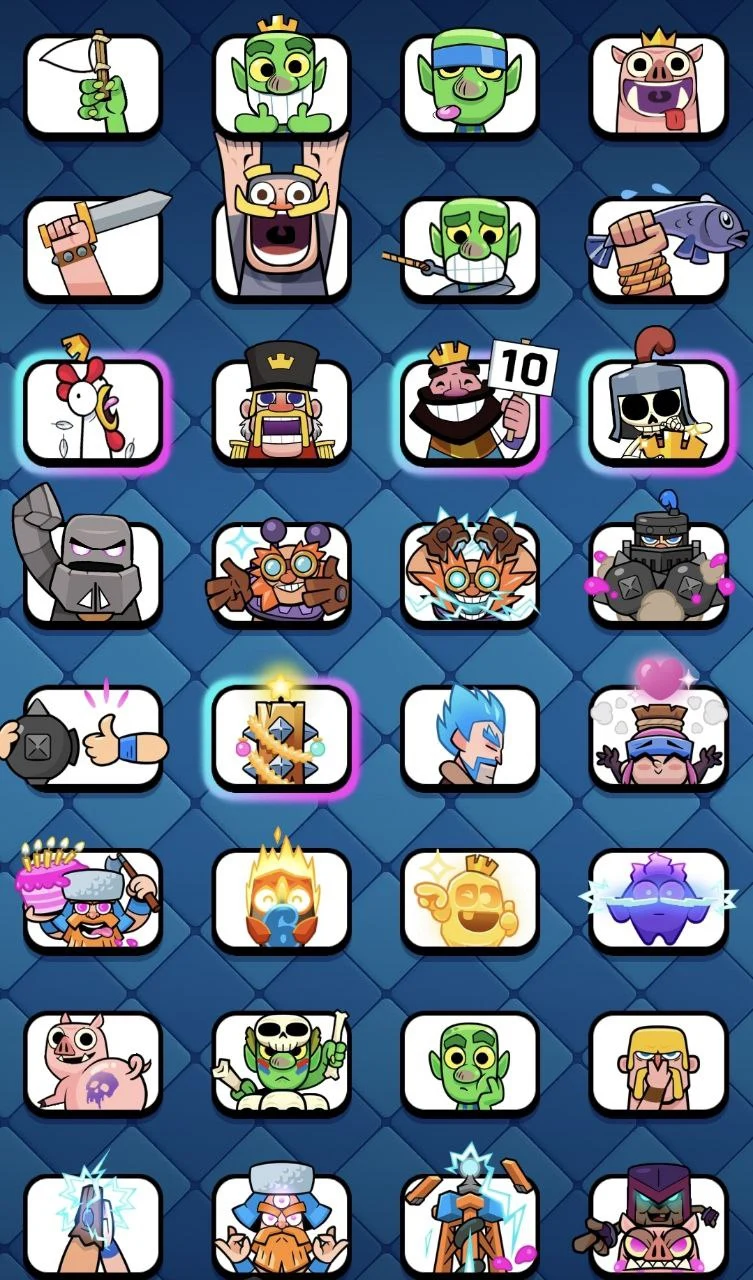Image resolution: width=753 pixels, height=1280 pixels.
Task: Choose the fist holding fish emote
Action: tap(658, 247)
